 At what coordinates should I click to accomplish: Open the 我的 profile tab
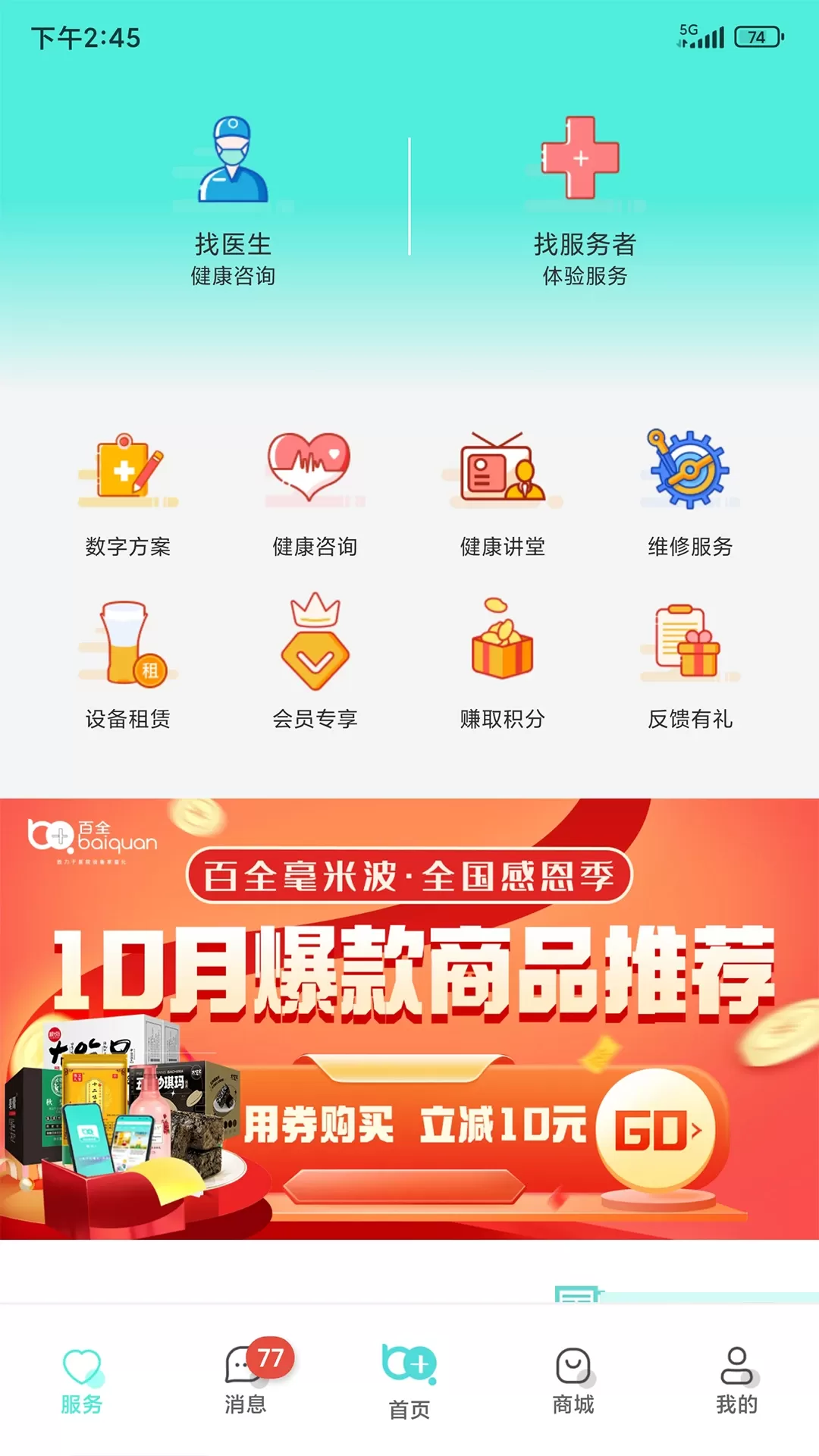tap(736, 1382)
